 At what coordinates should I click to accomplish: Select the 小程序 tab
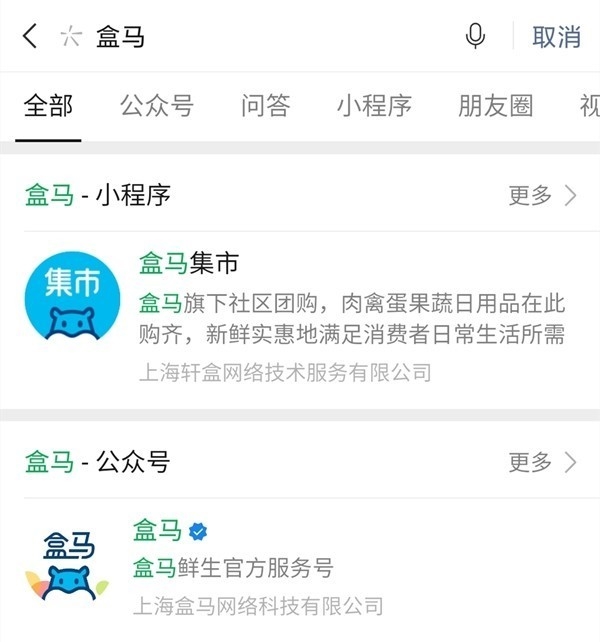point(373,105)
